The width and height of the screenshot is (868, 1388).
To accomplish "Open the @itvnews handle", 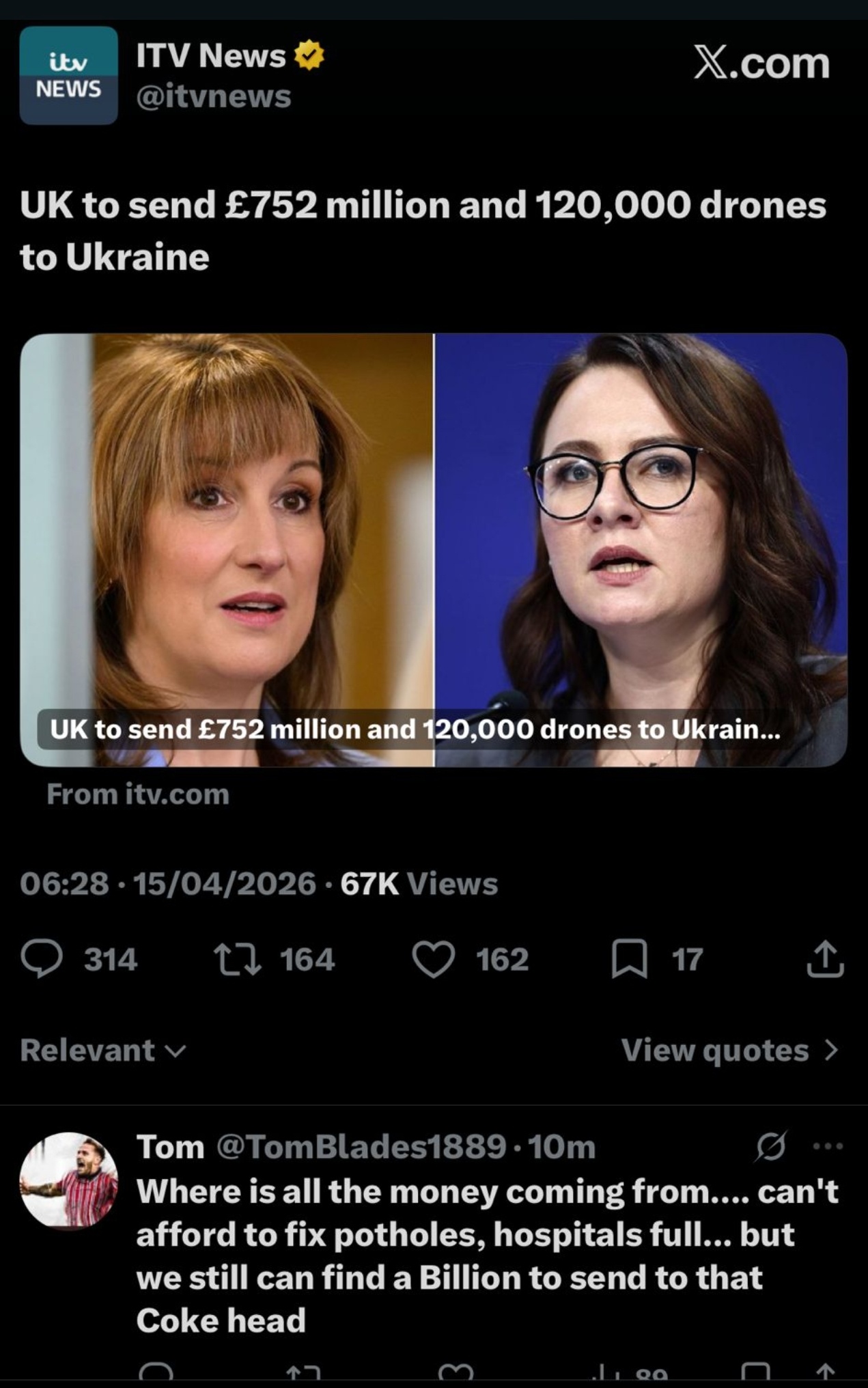I will tap(214, 97).
